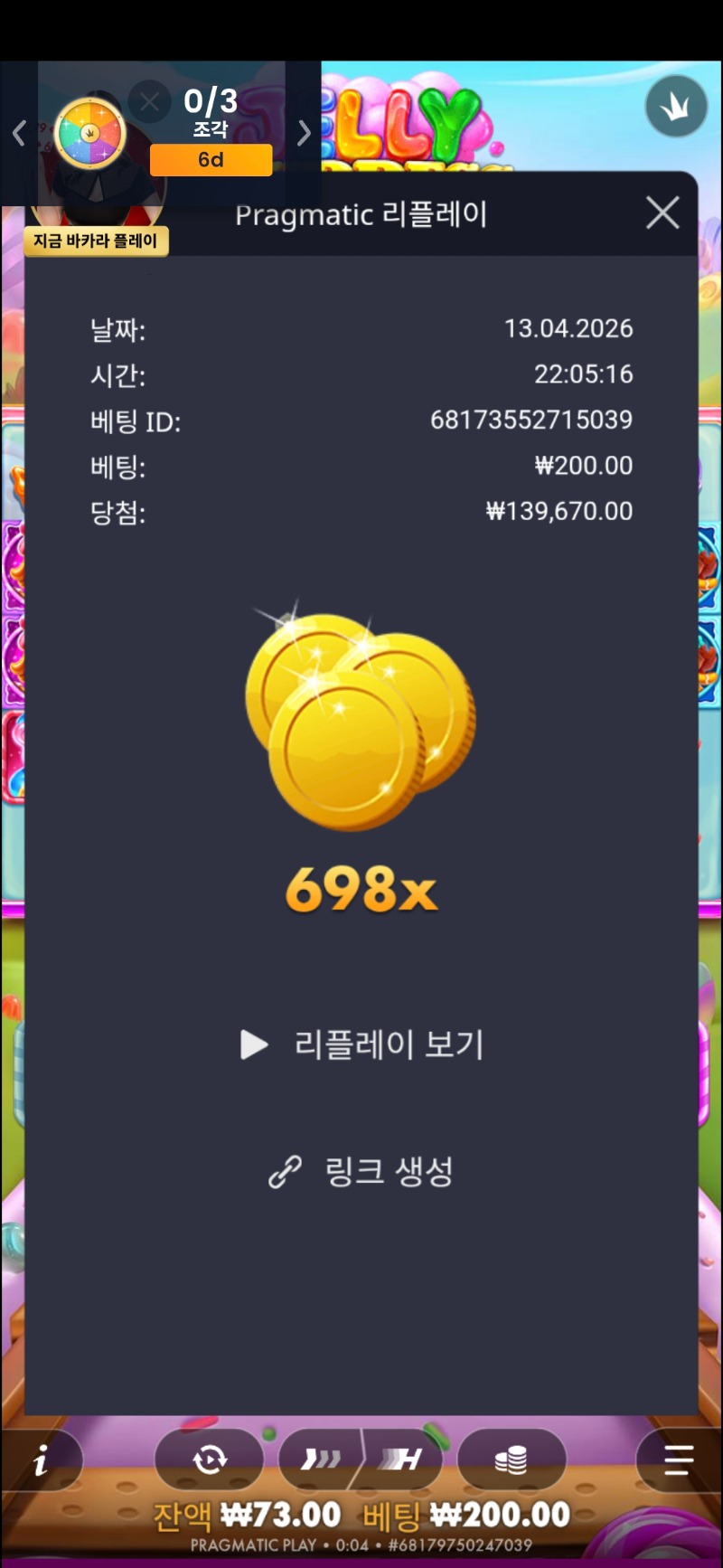Go to the previous promo with left arrow

(19, 134)
